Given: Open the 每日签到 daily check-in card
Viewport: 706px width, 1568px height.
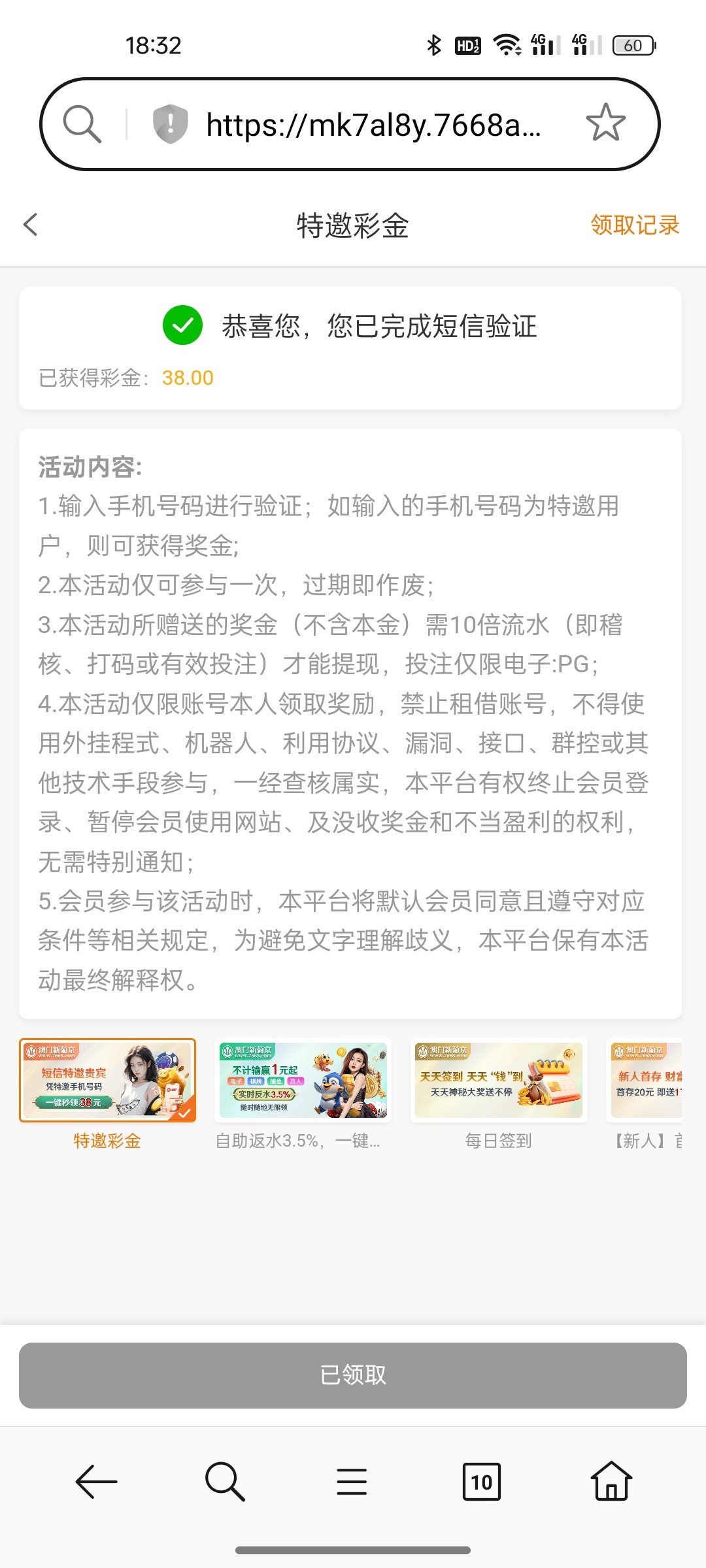Looking at the screenshot, I should point(499,1081).
